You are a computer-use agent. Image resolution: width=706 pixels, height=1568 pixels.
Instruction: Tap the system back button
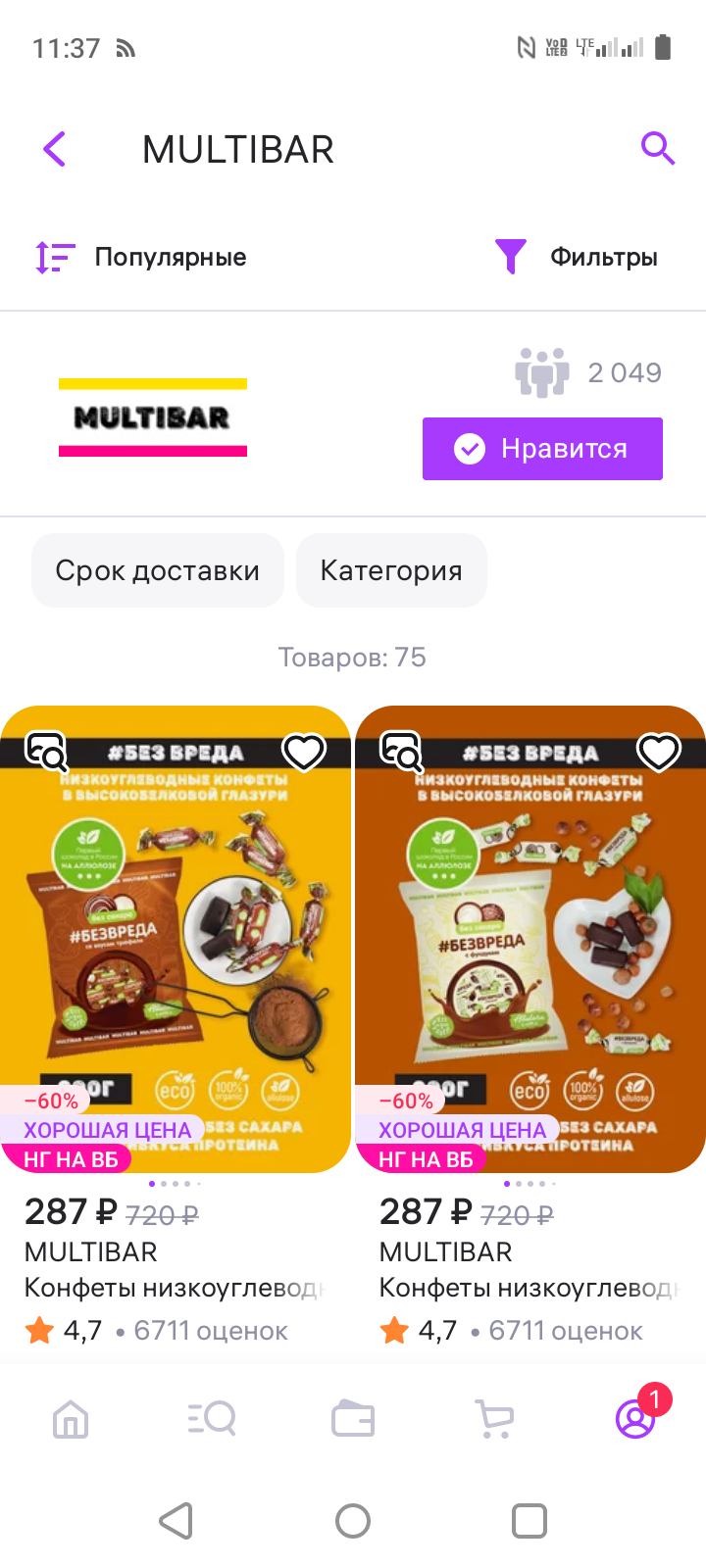tap(176, 1521)
